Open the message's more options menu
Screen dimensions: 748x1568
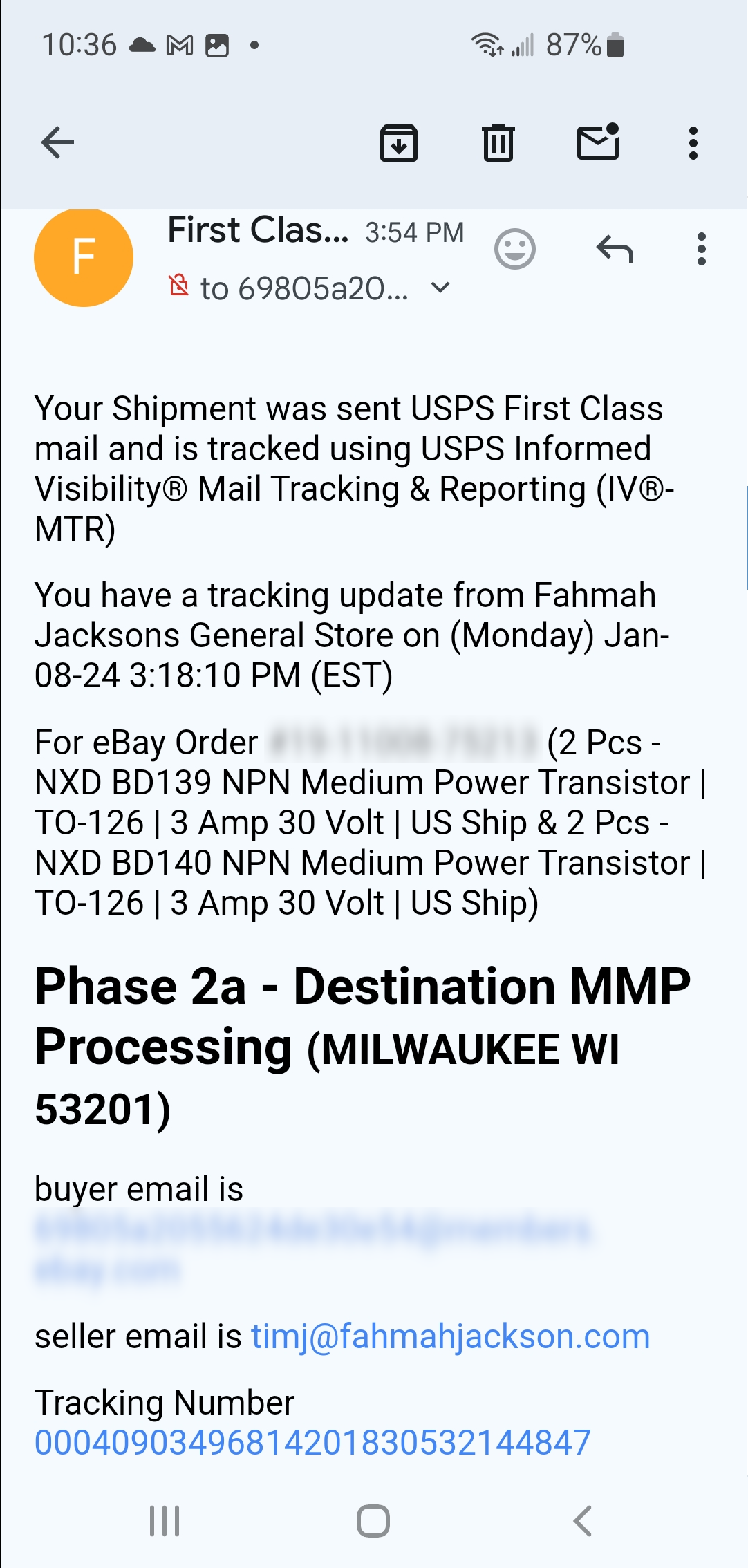click(701, 249)
